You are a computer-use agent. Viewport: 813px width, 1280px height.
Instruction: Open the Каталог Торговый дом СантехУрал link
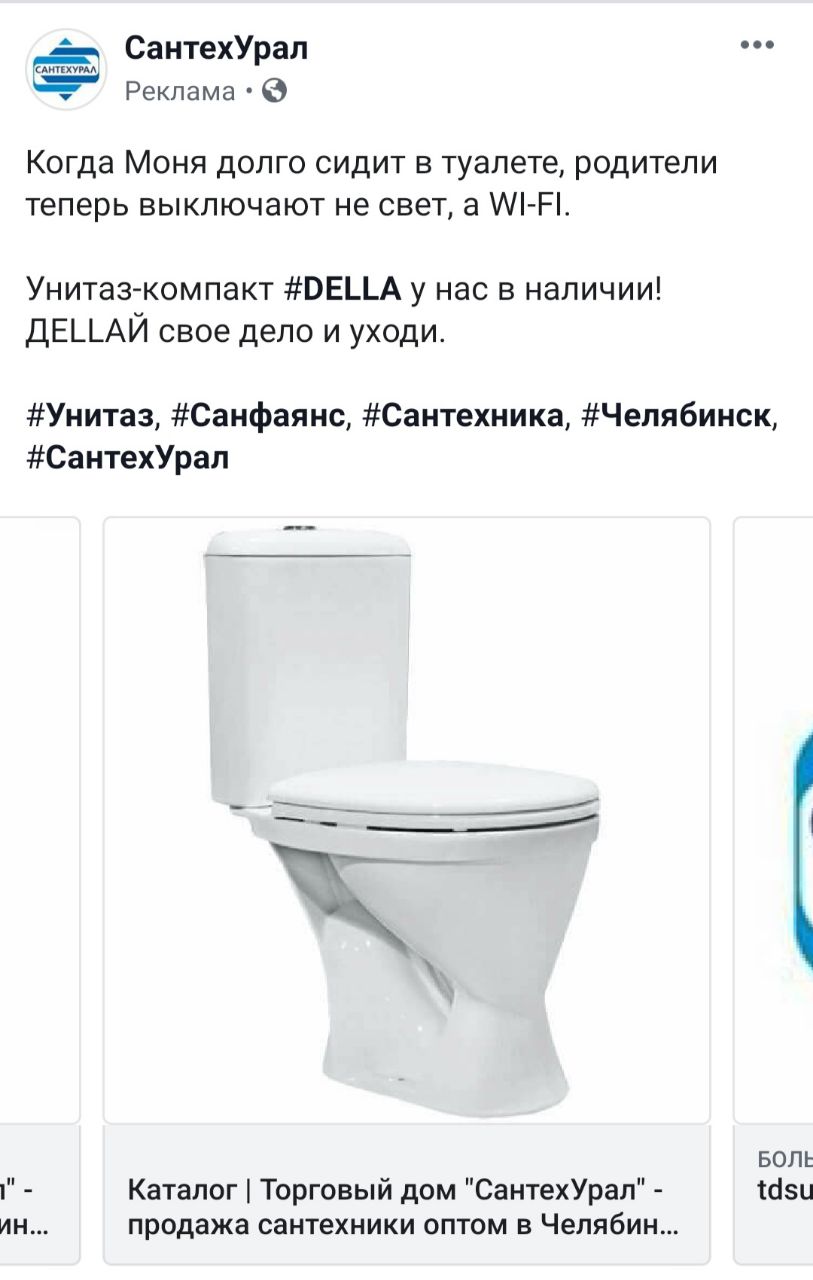click(407, 1206)
